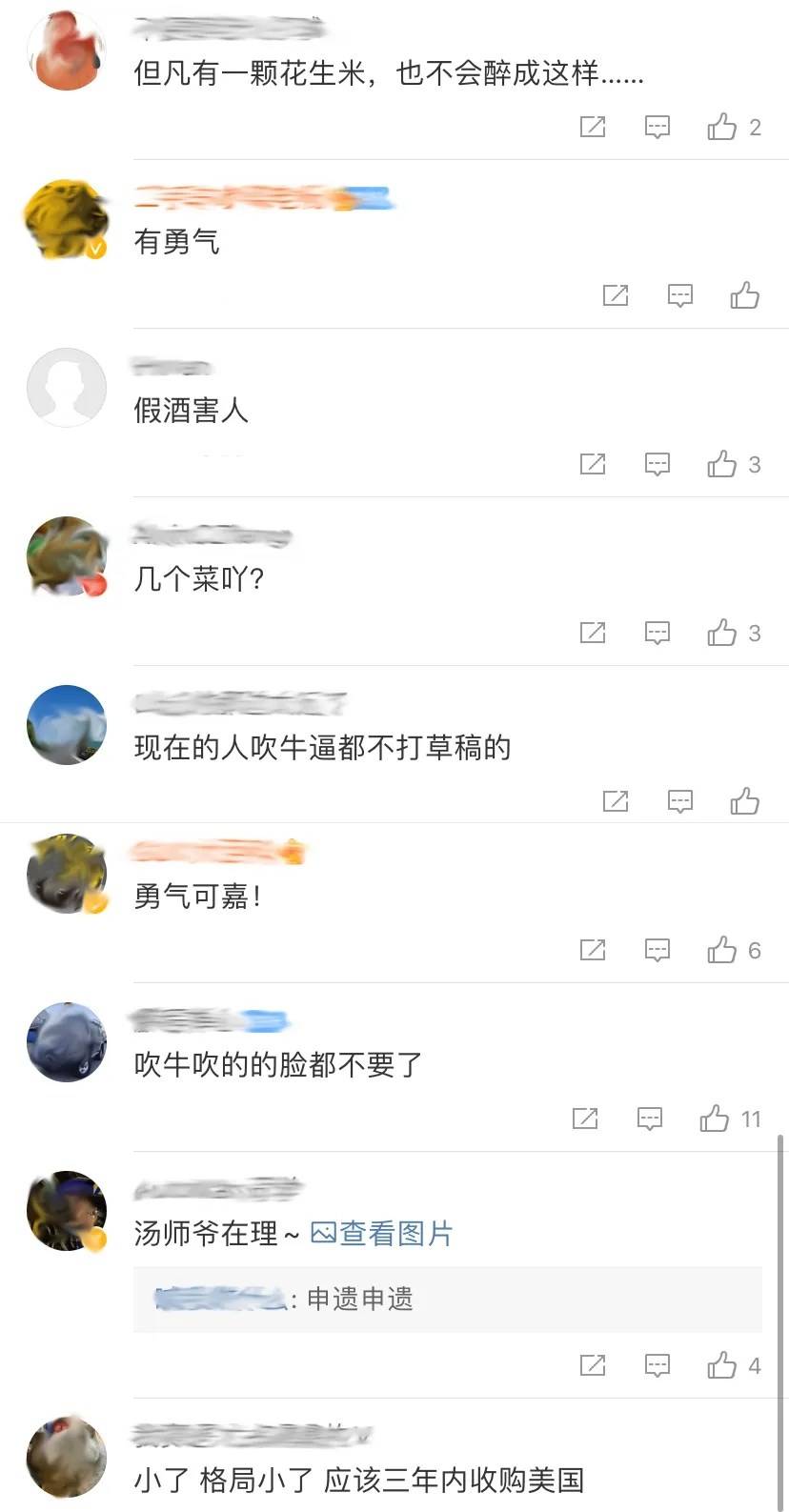Repost the 有勇气 comment
Screen dimensions: 789x1512
pos(616,295)
